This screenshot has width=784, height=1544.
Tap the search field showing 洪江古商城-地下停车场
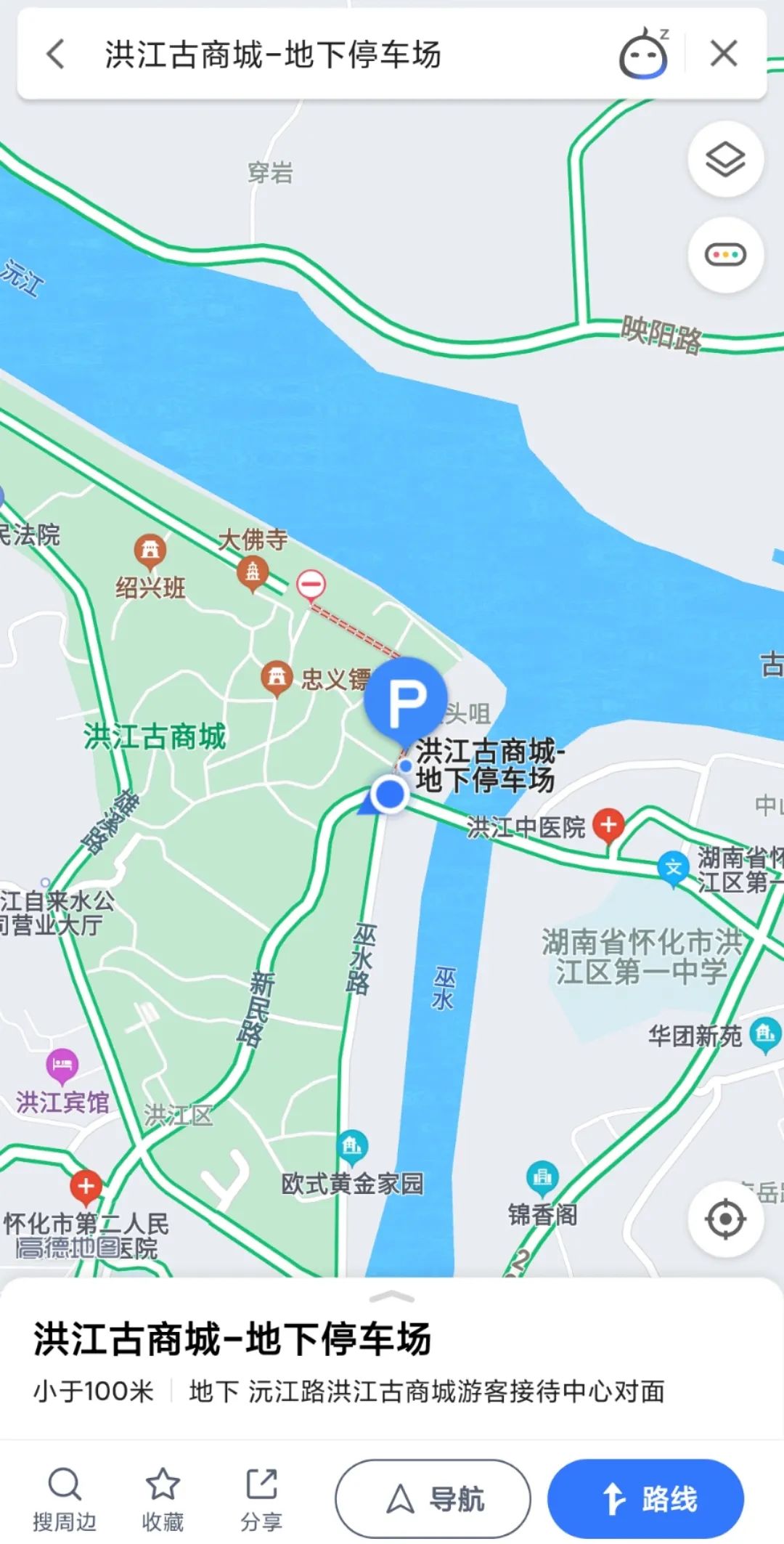pyautogui.click(x=327, y=54)
